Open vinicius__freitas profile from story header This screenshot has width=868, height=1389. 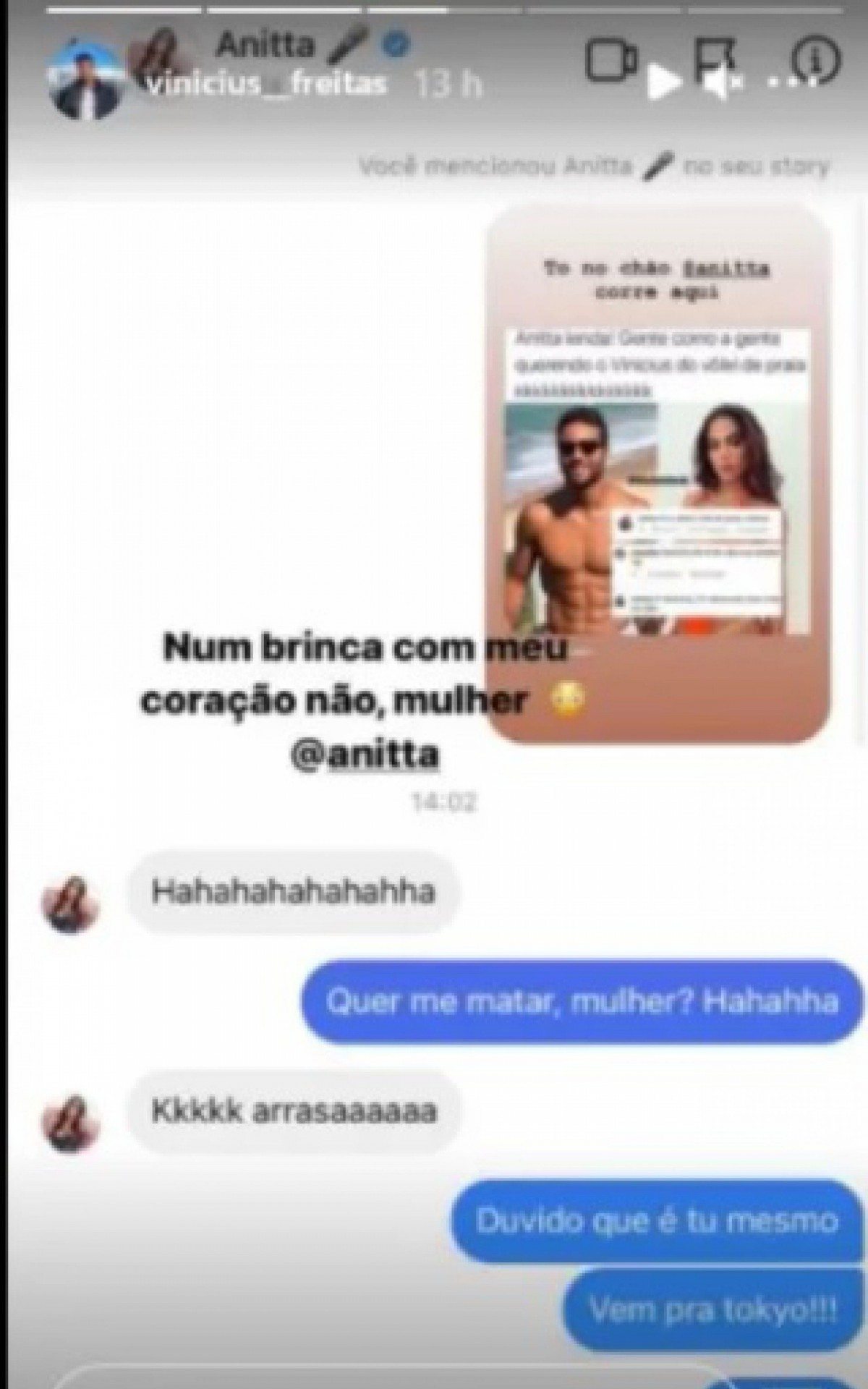pos(266,85)
